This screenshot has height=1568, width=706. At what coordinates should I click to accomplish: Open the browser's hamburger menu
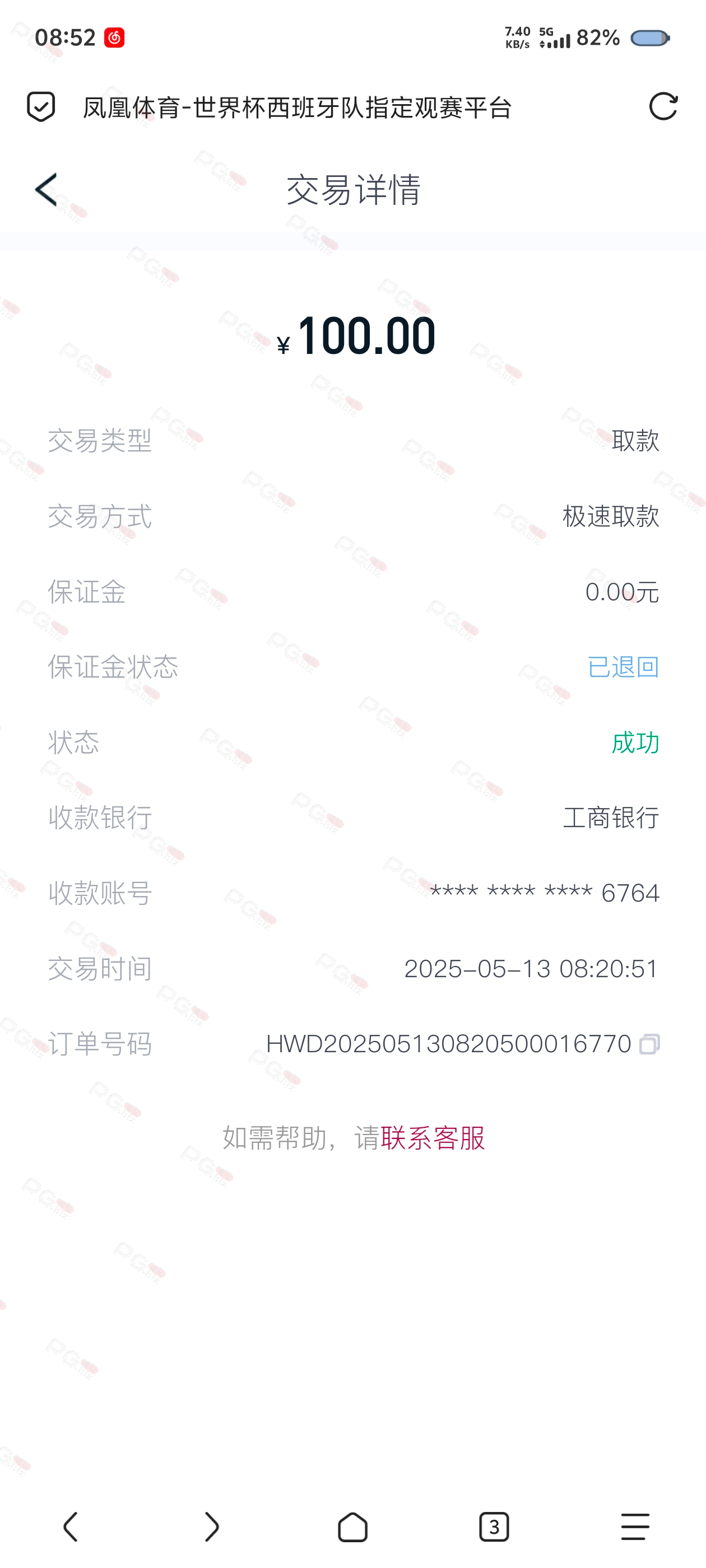pos(635,1527)
